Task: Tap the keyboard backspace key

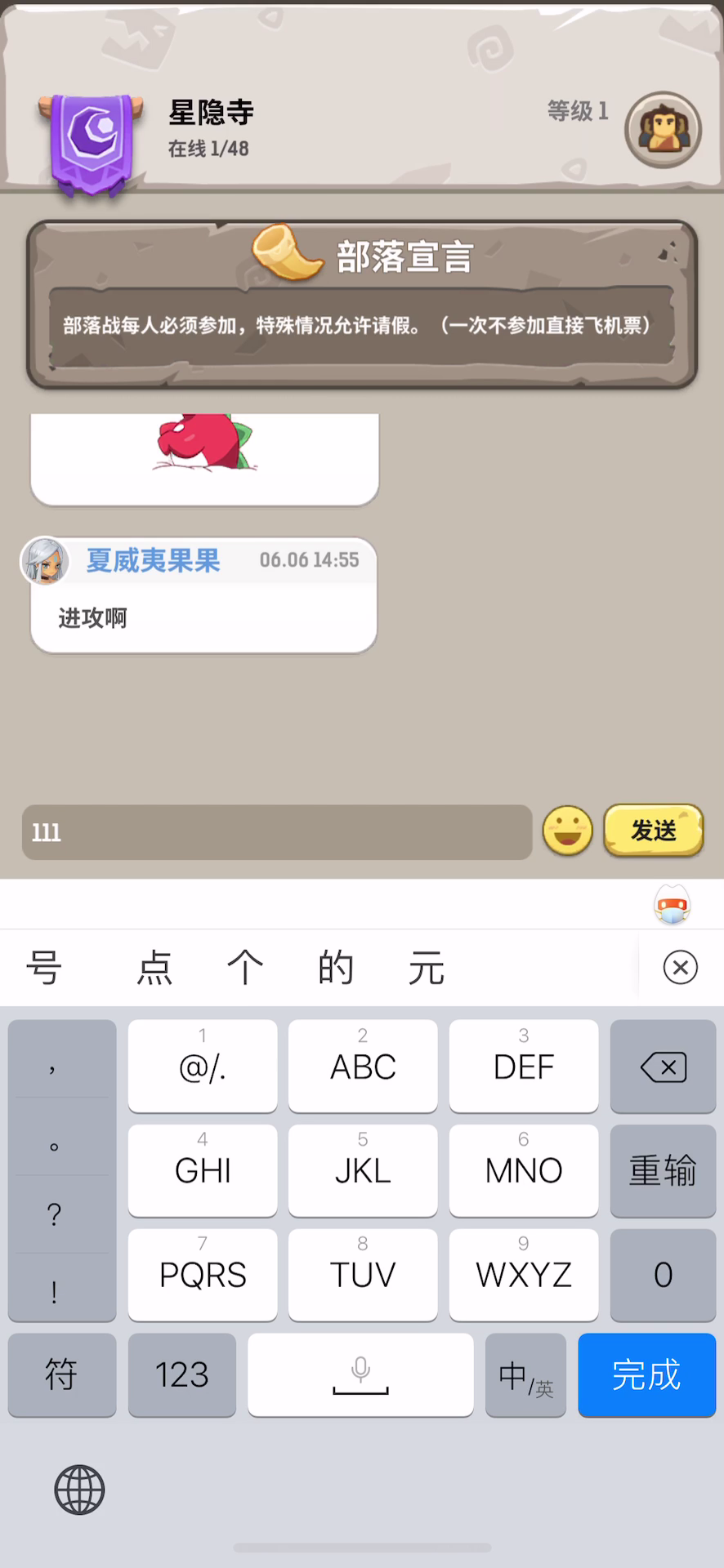Action: click(663, 1066)
